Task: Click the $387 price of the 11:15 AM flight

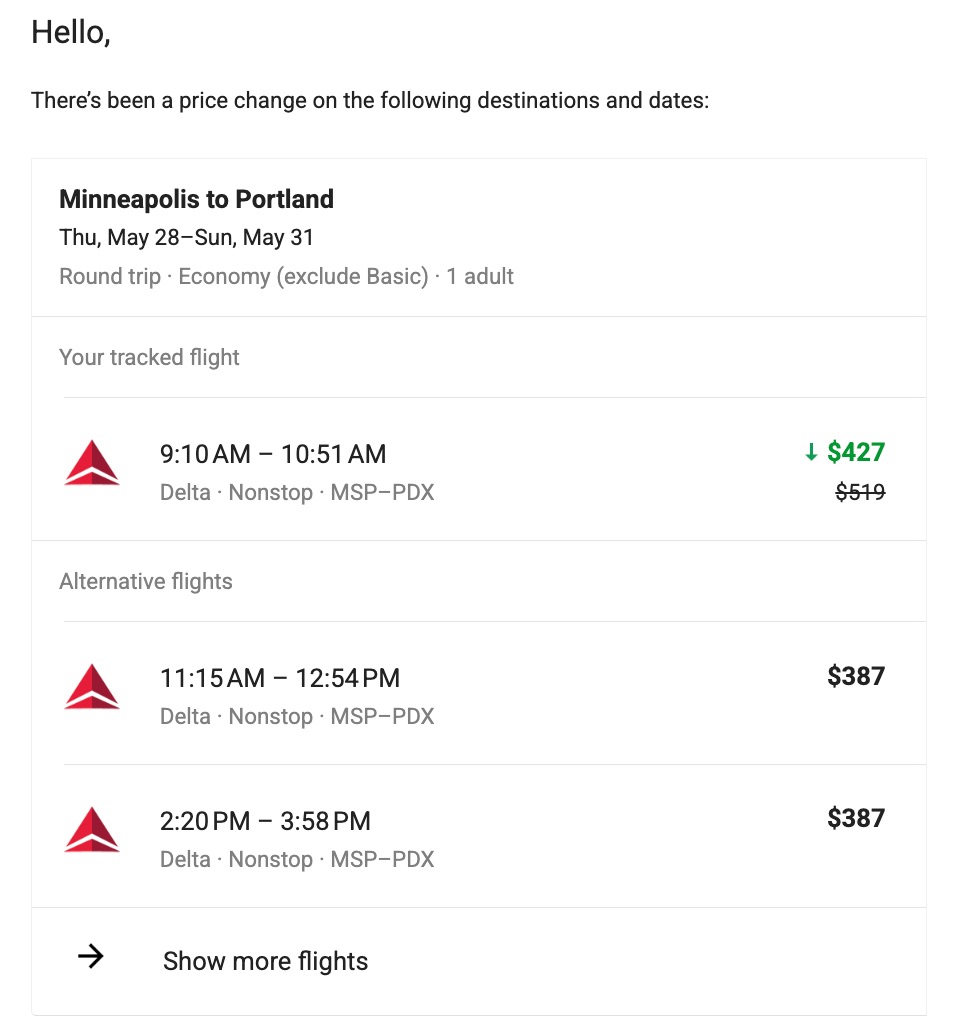Action: pyautogui.click(x=856, y=676)
